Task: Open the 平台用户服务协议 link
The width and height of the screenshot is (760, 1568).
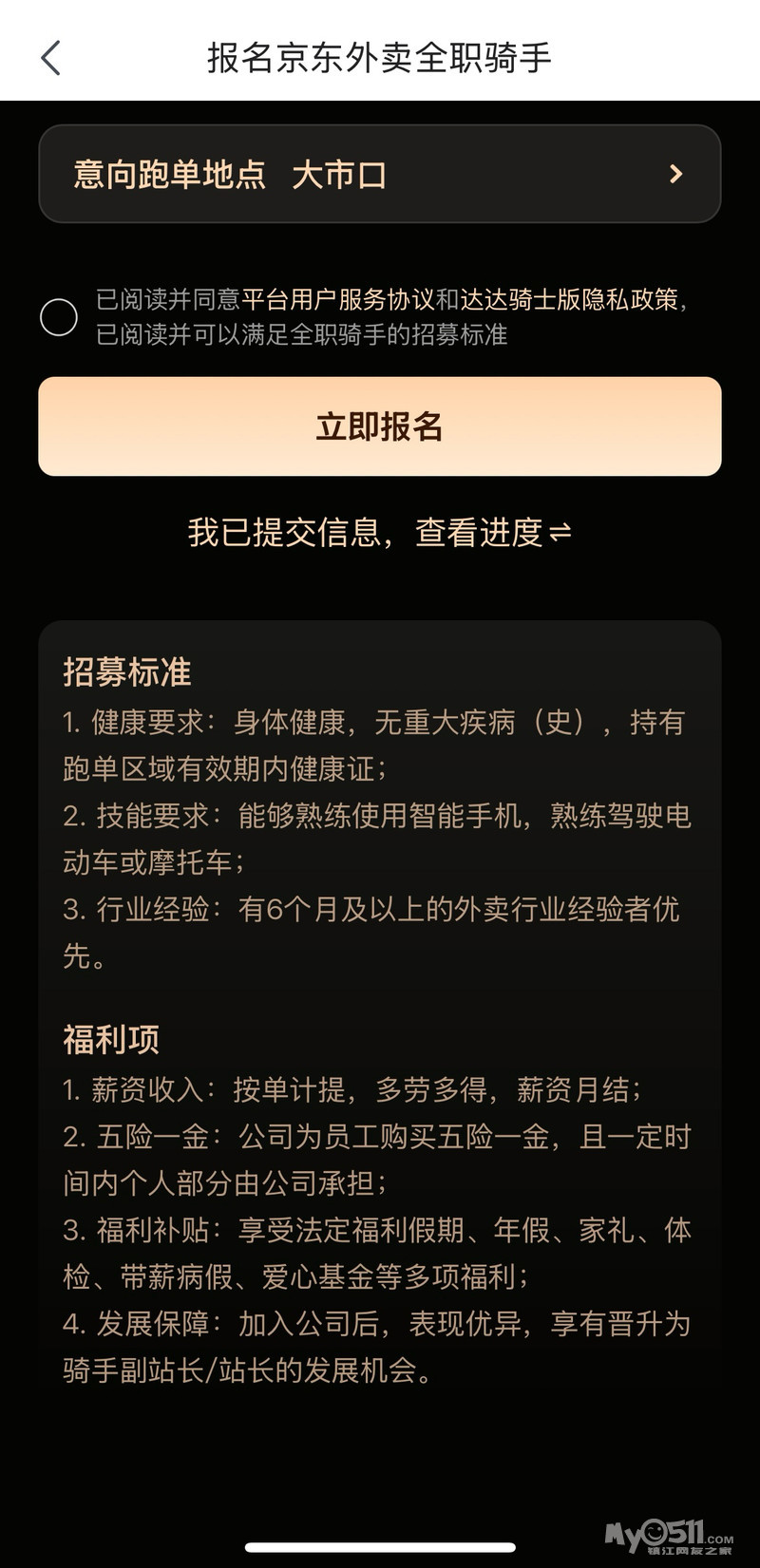Action: pos(338,300)
